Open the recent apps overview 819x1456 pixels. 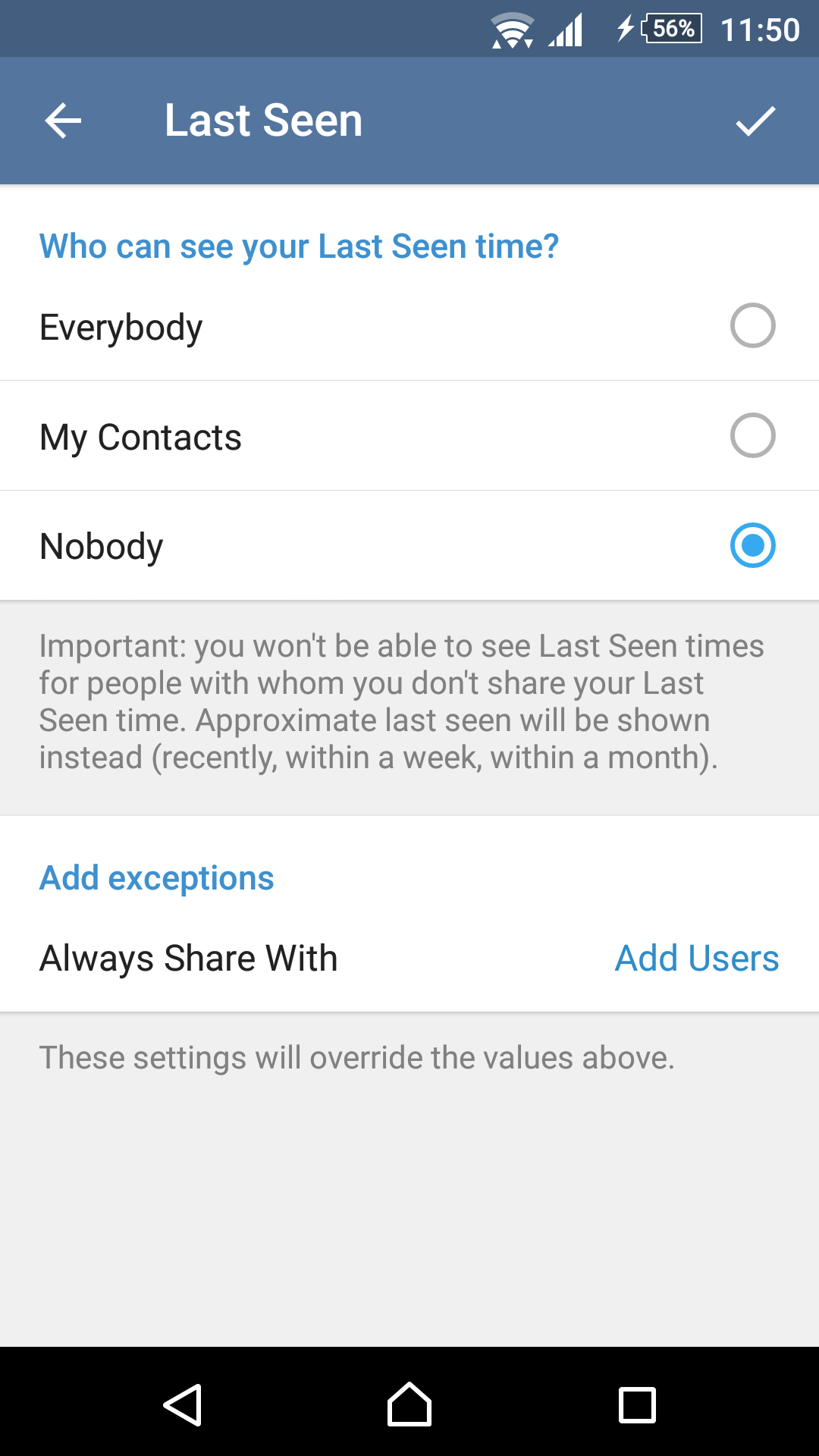pyautogui.click(x=637, y=1405)
